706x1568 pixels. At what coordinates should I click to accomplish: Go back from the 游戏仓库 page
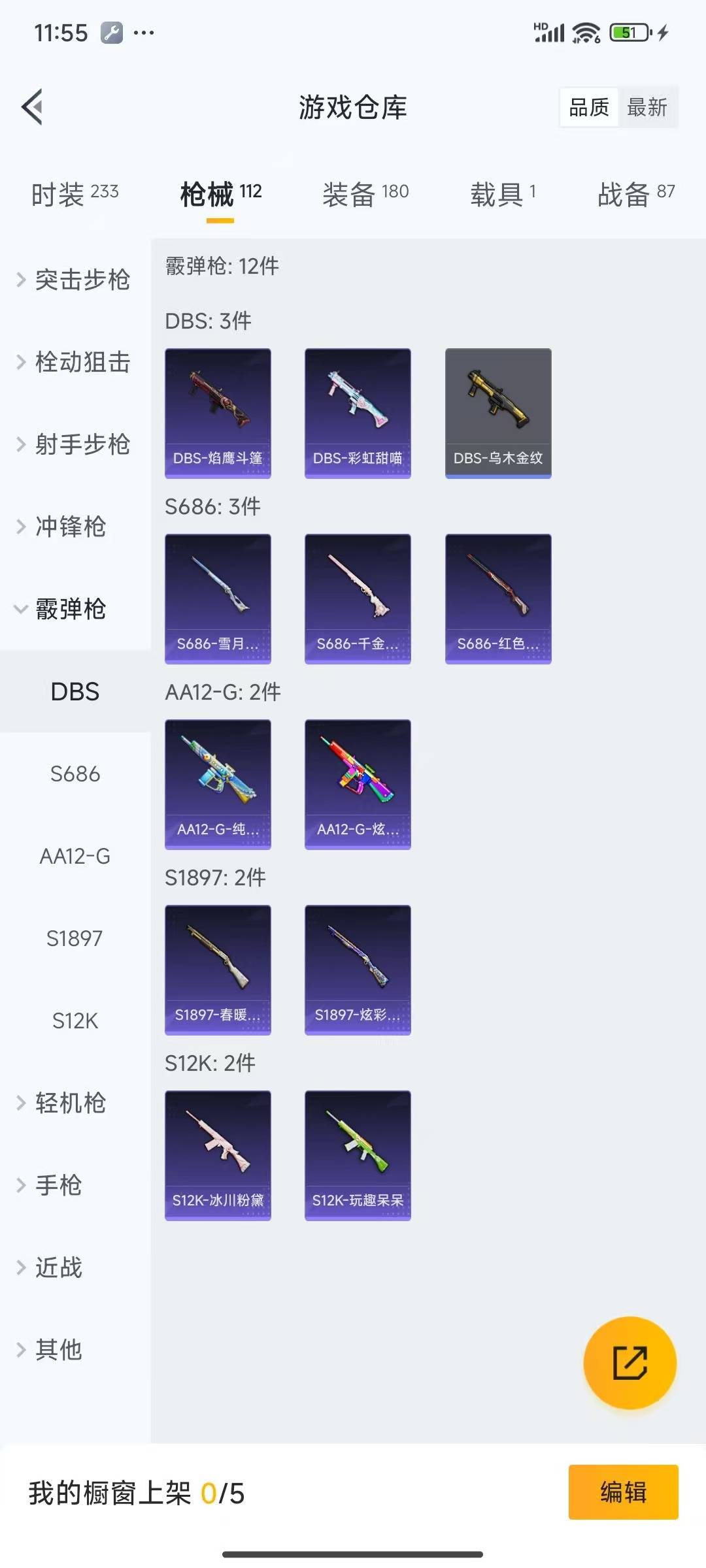[x=33, y=106]
